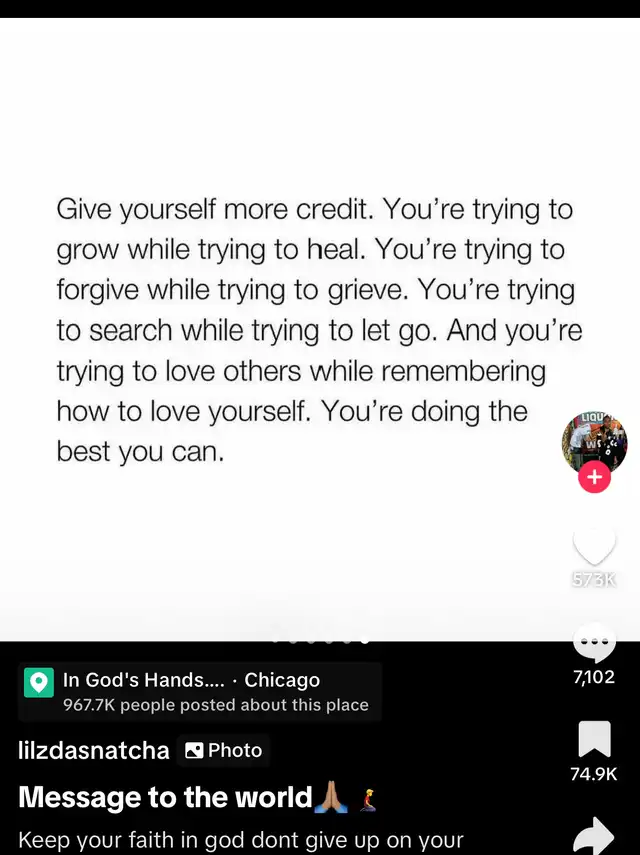Share this post
Screen dimensions: 640x855
coord(594,834)
